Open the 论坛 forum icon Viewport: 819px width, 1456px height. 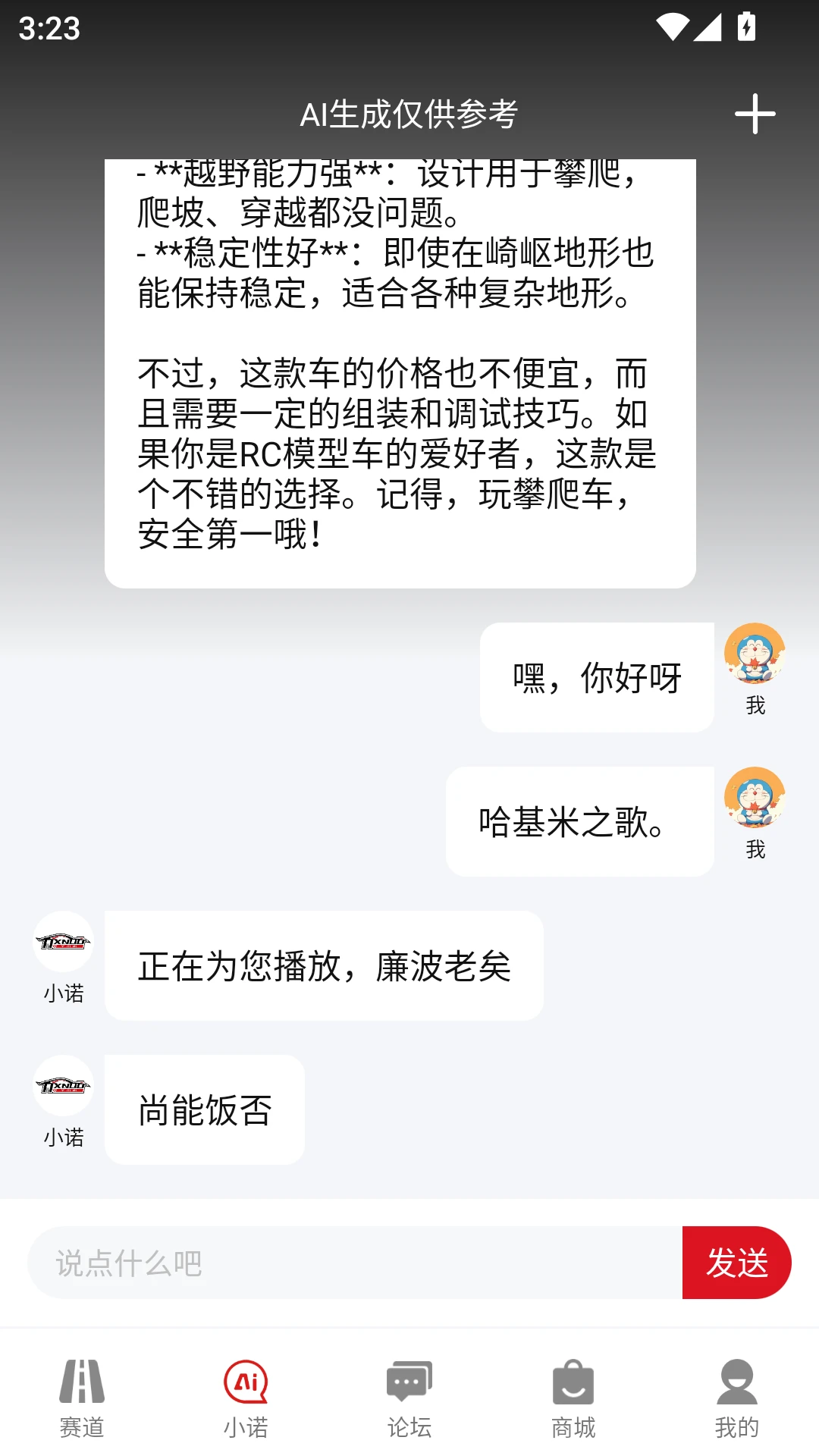409,1382
